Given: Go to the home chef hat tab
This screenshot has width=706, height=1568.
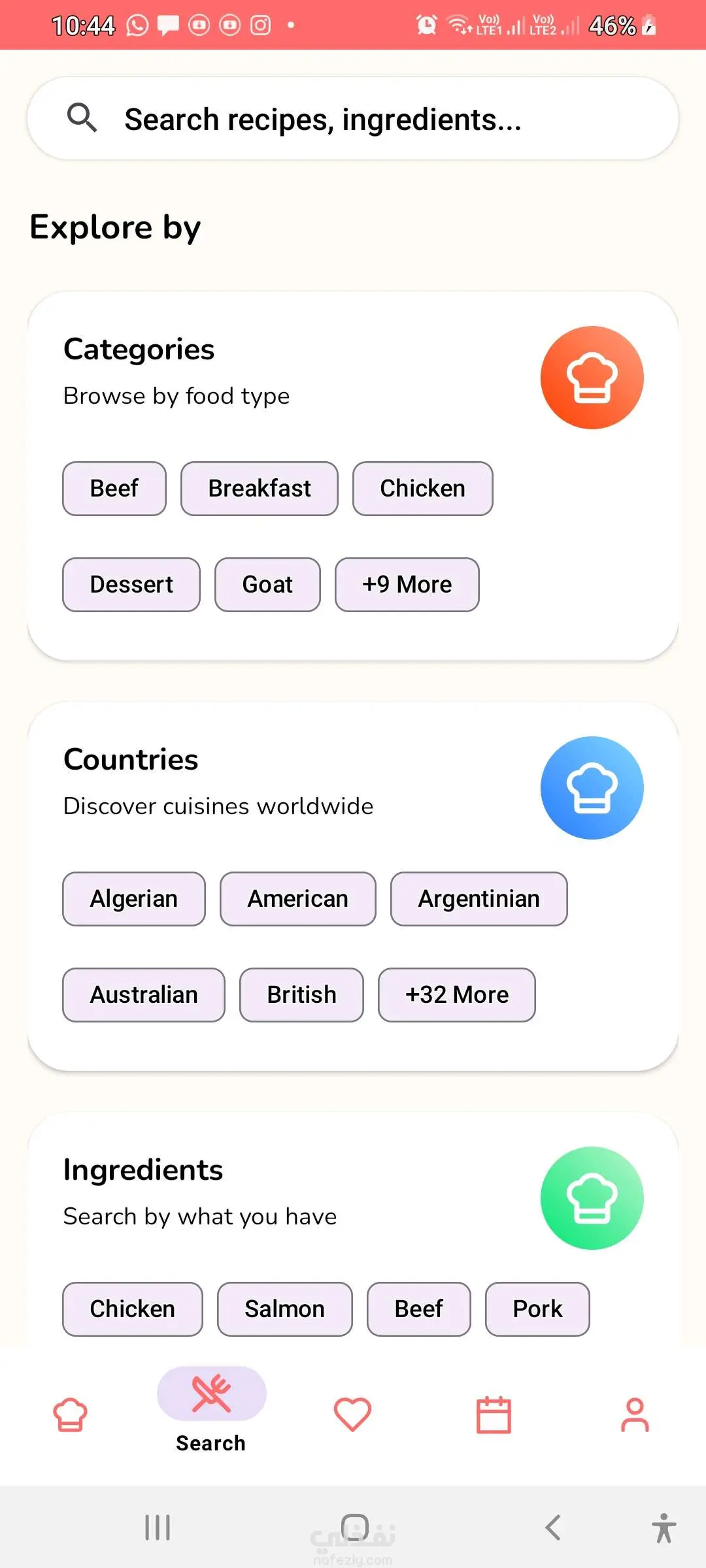Looking at the screenshot, I should 70,1415.
